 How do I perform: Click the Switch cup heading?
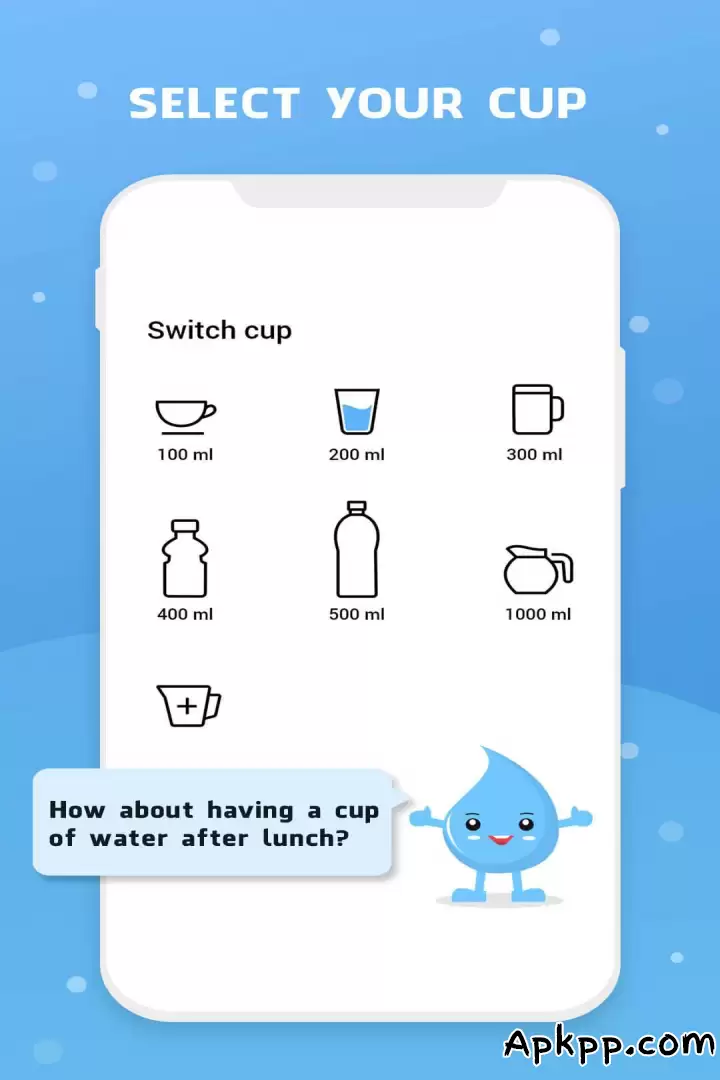point(220,330)
